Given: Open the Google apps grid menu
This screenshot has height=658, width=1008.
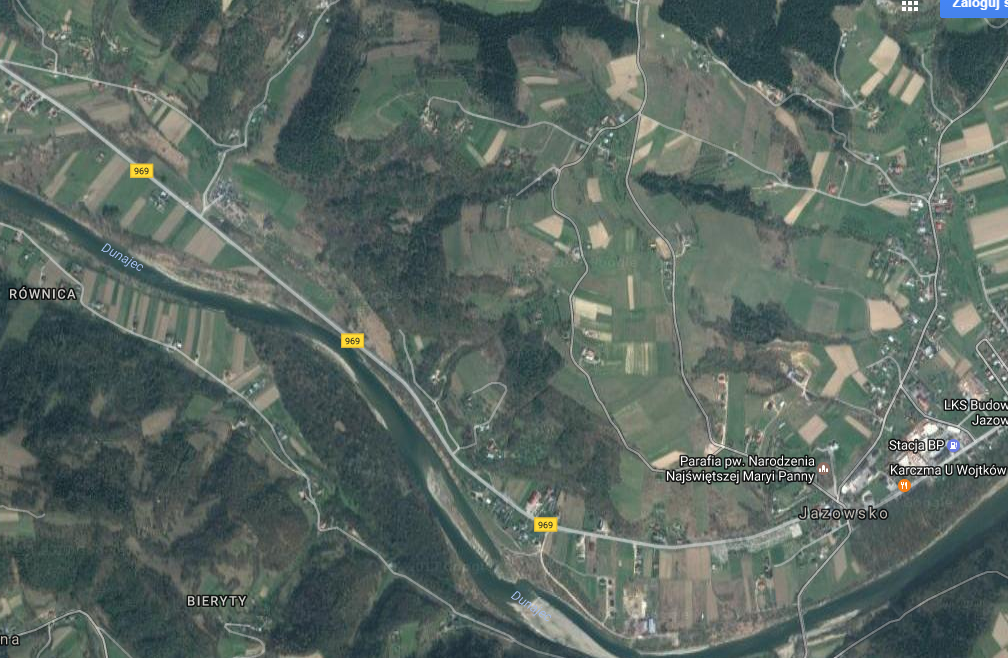Looking at the screenshot, I should tap(909, 5).
